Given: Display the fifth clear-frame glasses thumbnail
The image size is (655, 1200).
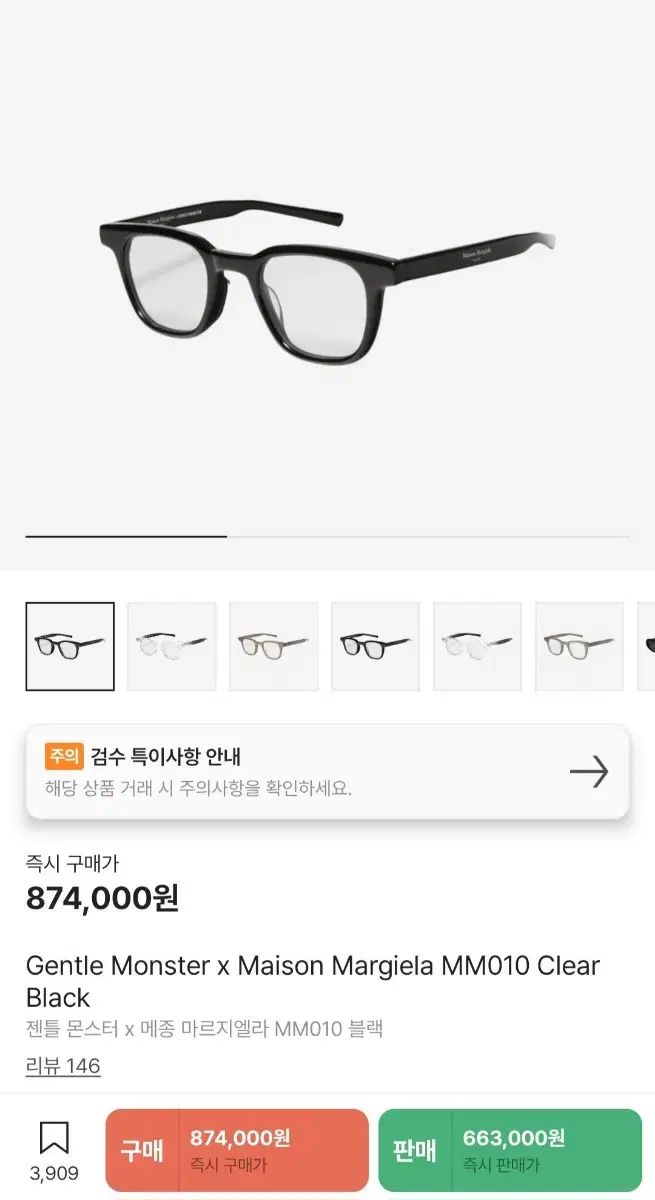Looking at the screenshot, I should pos(478,646).
